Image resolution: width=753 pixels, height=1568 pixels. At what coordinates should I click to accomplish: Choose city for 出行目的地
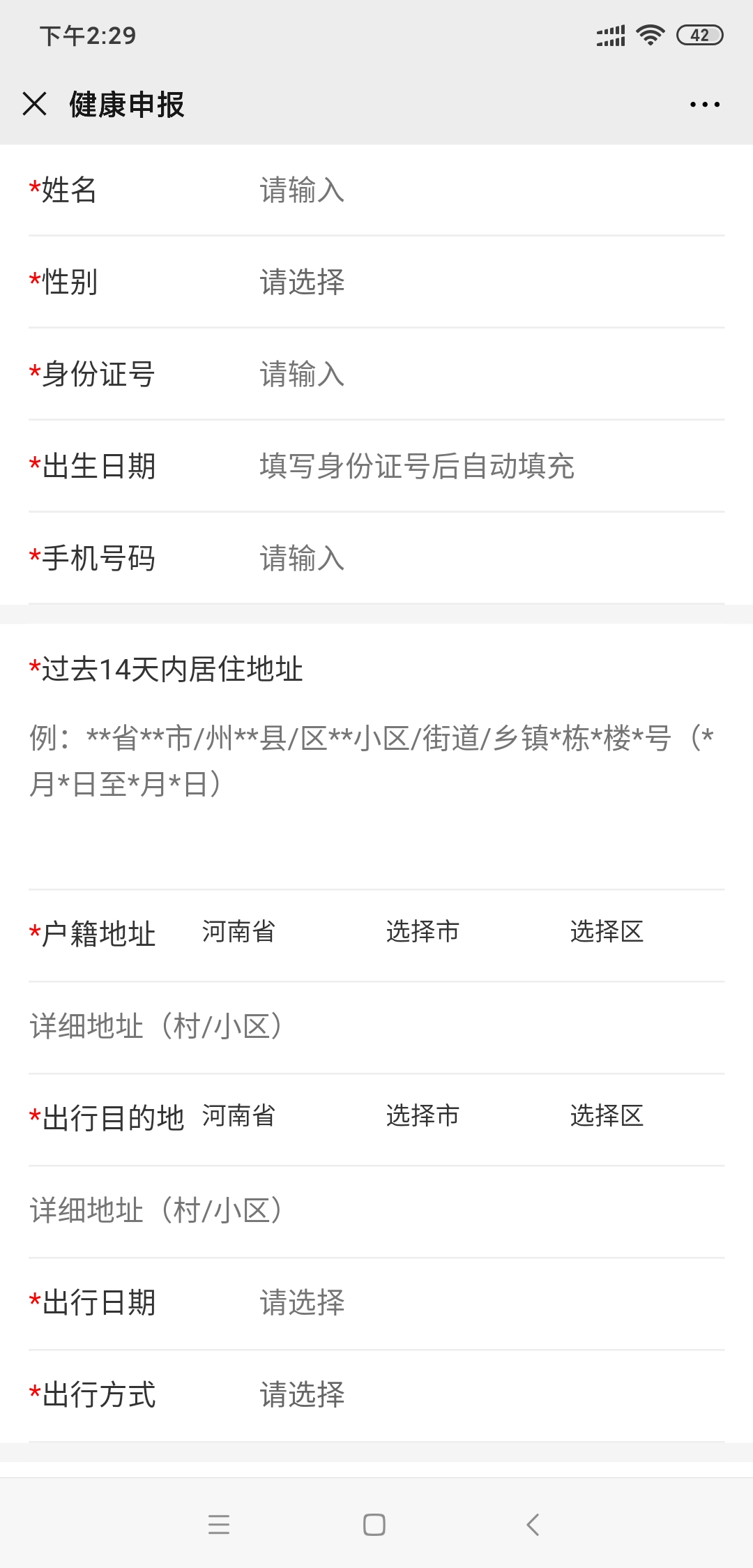coord(423,1116)
